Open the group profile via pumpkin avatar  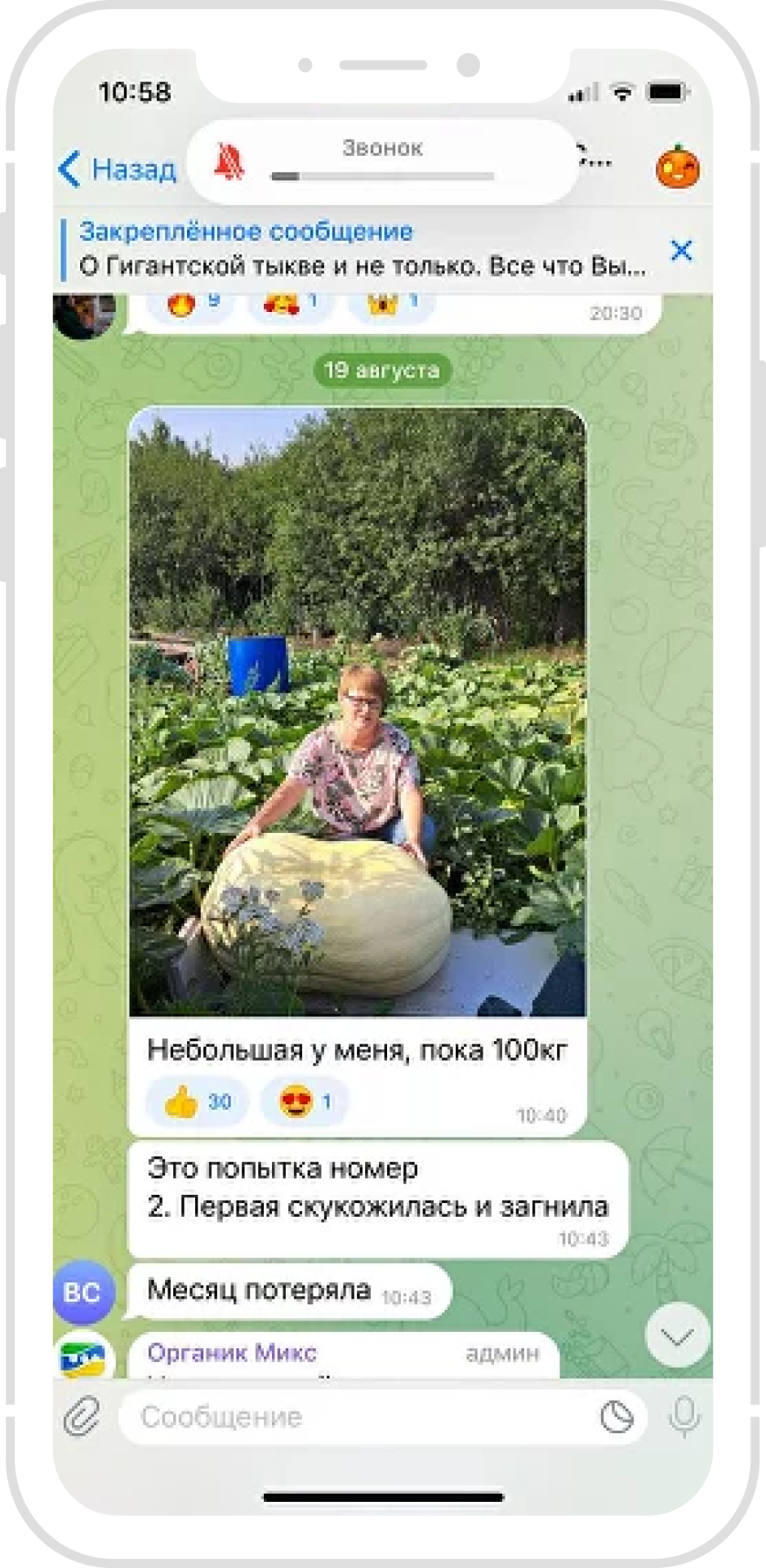pos(677,167)
